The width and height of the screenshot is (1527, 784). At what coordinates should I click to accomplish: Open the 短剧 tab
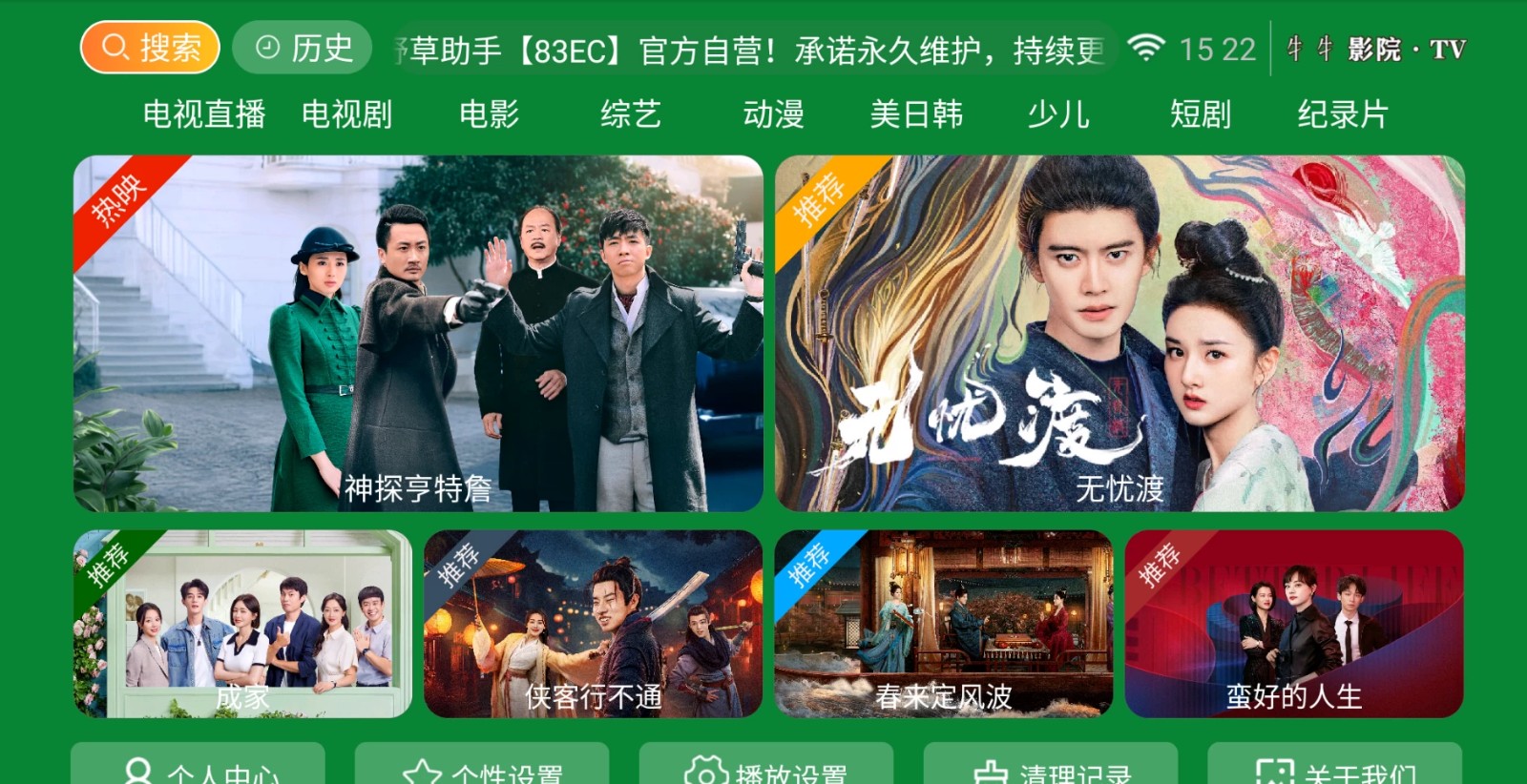1201,114
